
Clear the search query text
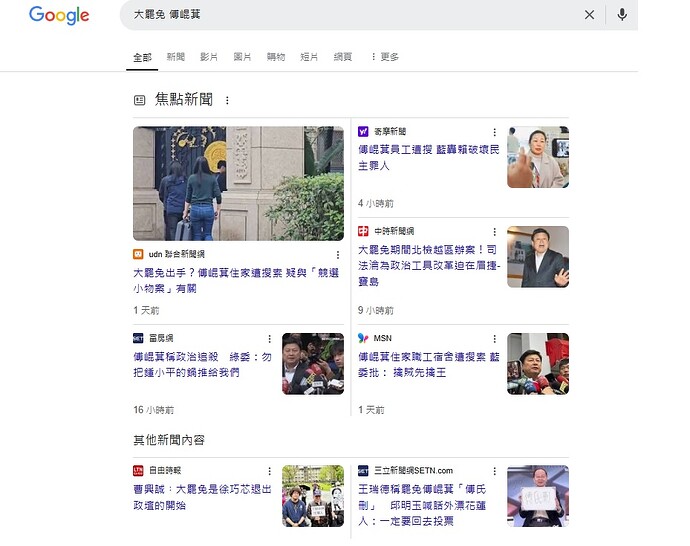tap(589, 15)
